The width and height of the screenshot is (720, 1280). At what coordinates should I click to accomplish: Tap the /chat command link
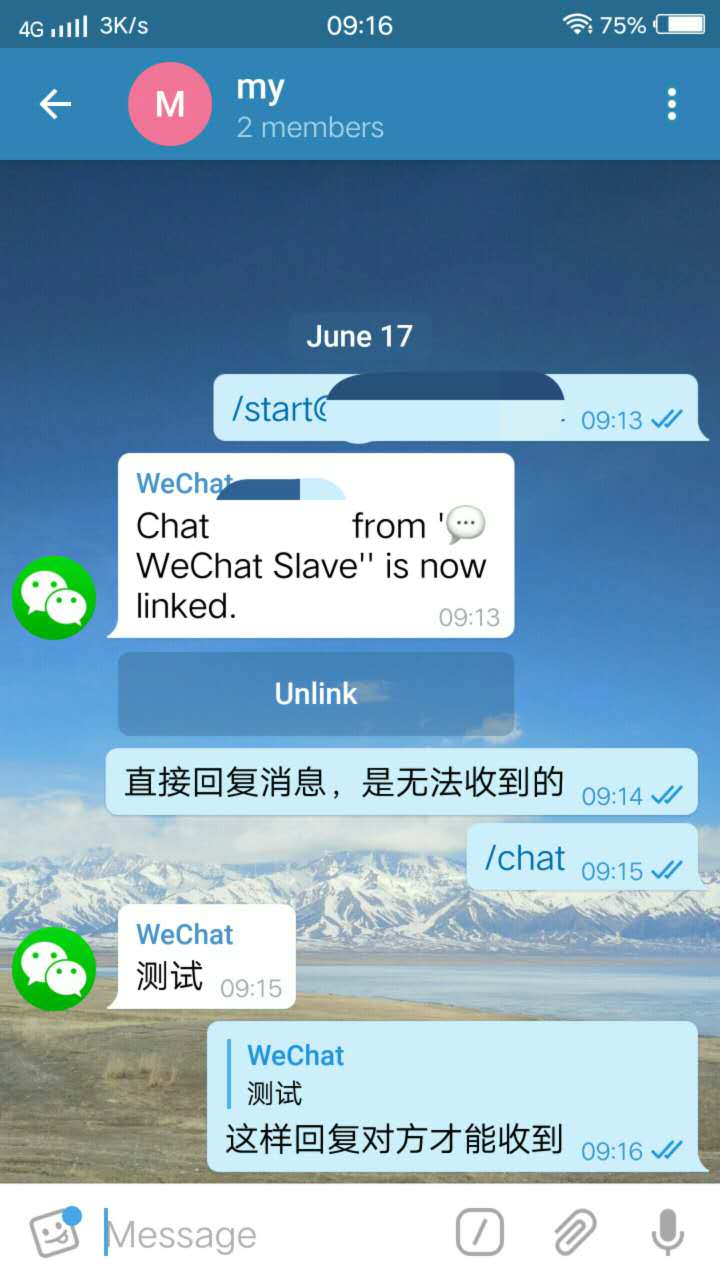[525, 858]
